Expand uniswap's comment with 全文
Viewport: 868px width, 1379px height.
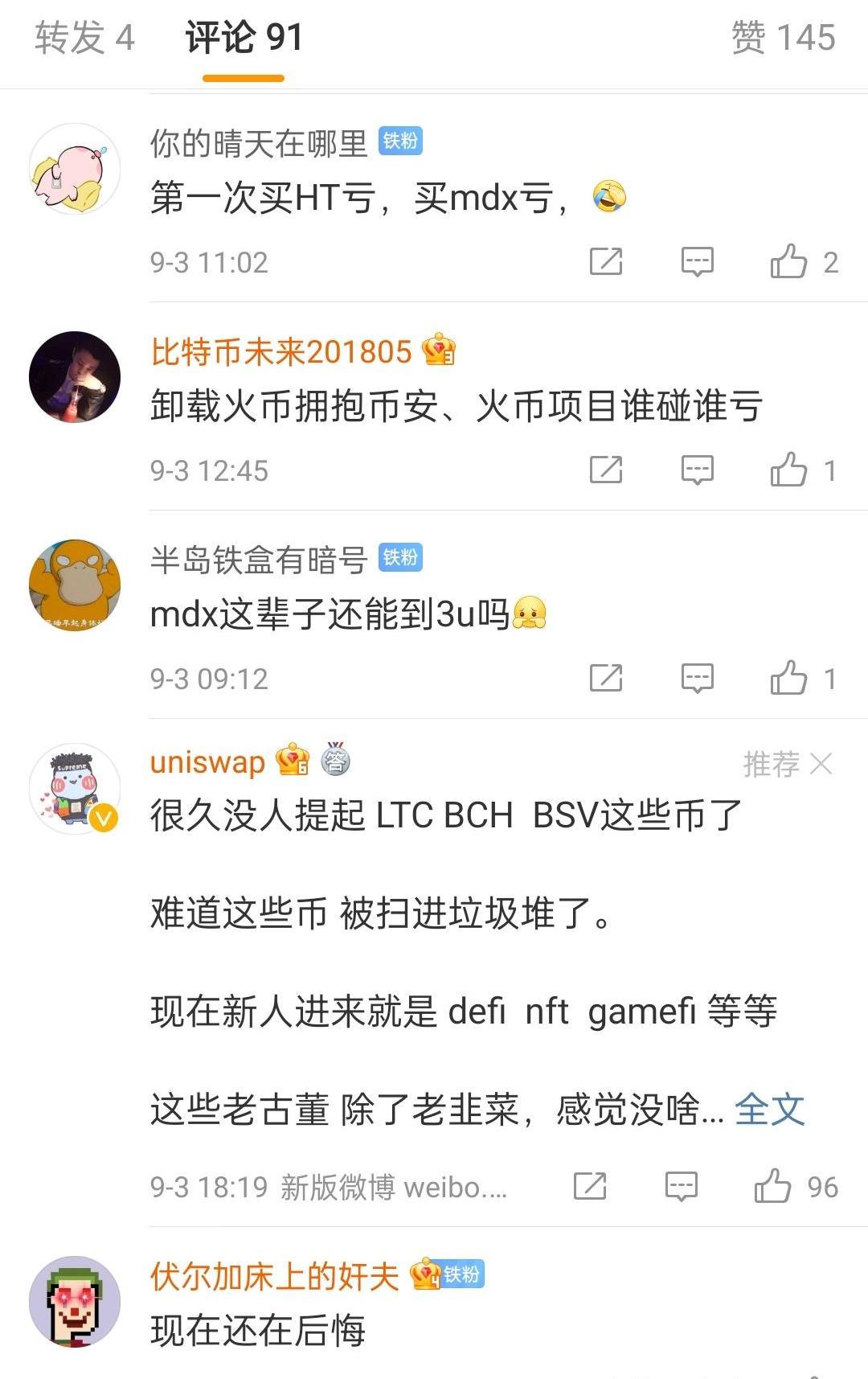[769, 1110]
